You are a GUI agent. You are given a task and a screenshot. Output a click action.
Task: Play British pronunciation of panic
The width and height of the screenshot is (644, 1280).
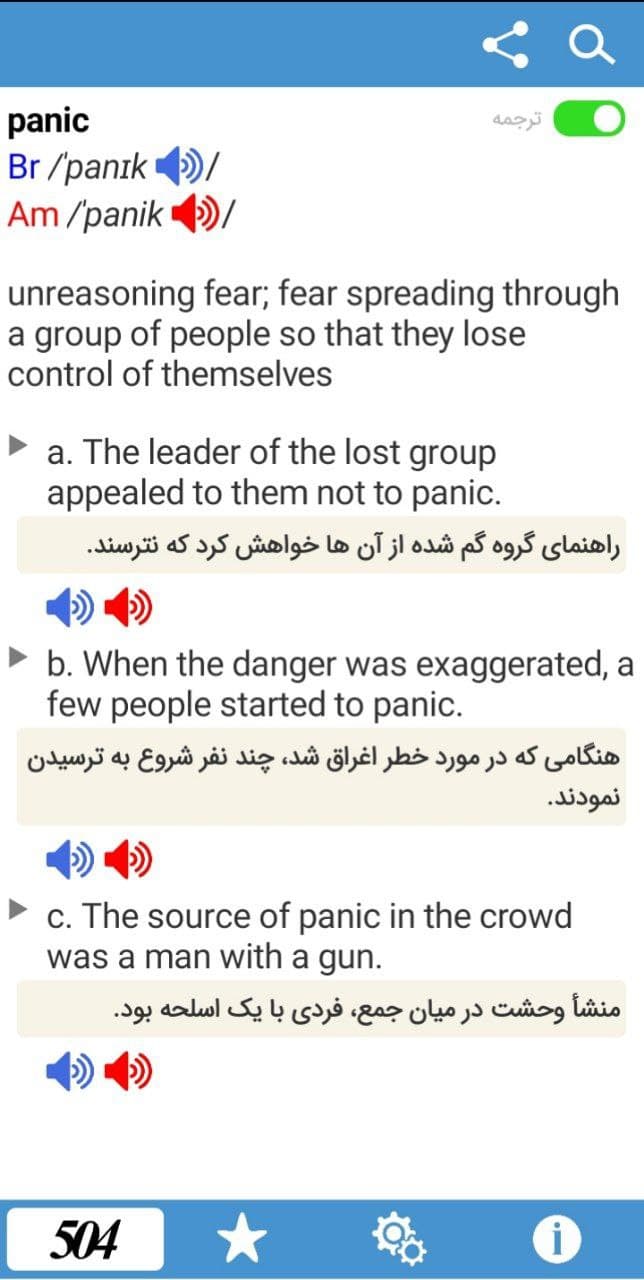tap(181, 166)
